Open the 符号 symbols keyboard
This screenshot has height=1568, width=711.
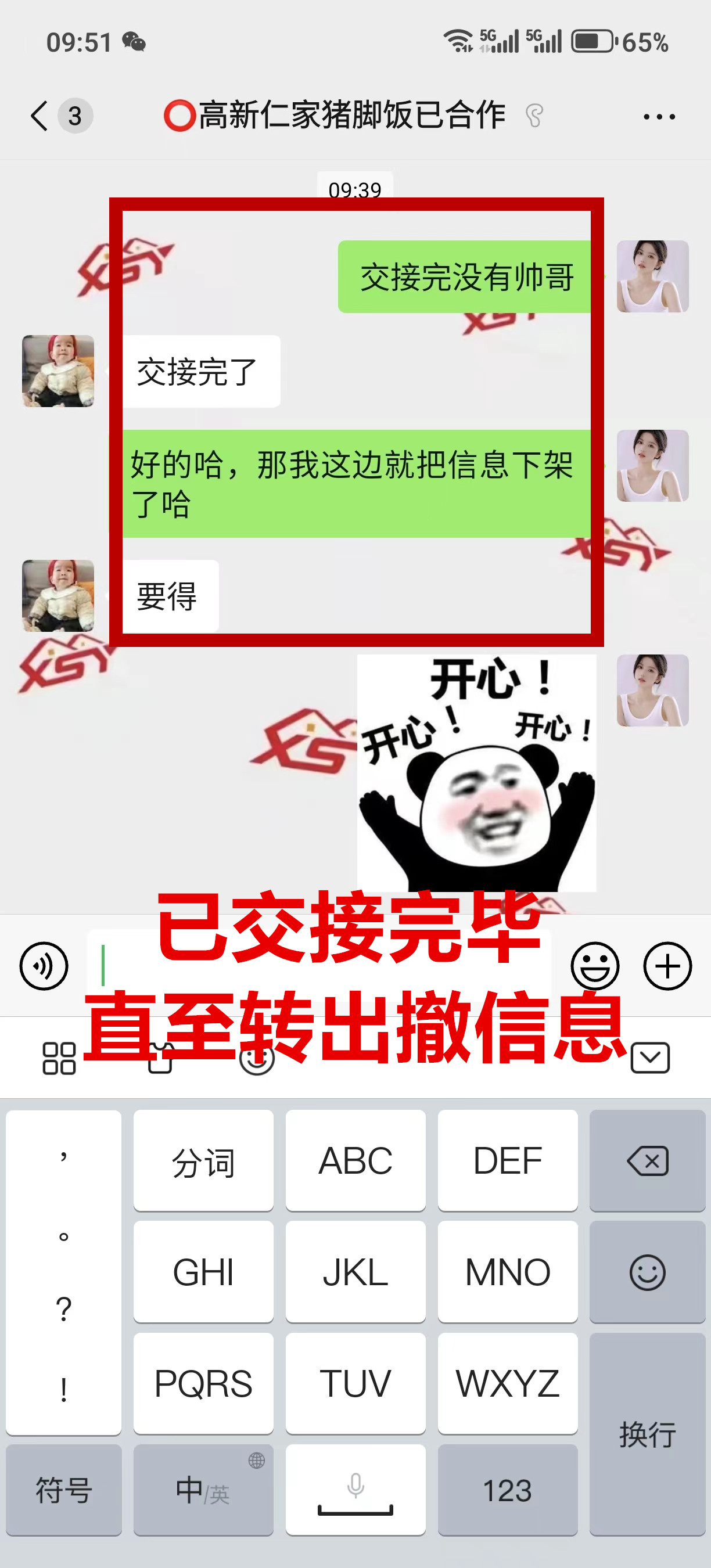[x=64, y=1490]
